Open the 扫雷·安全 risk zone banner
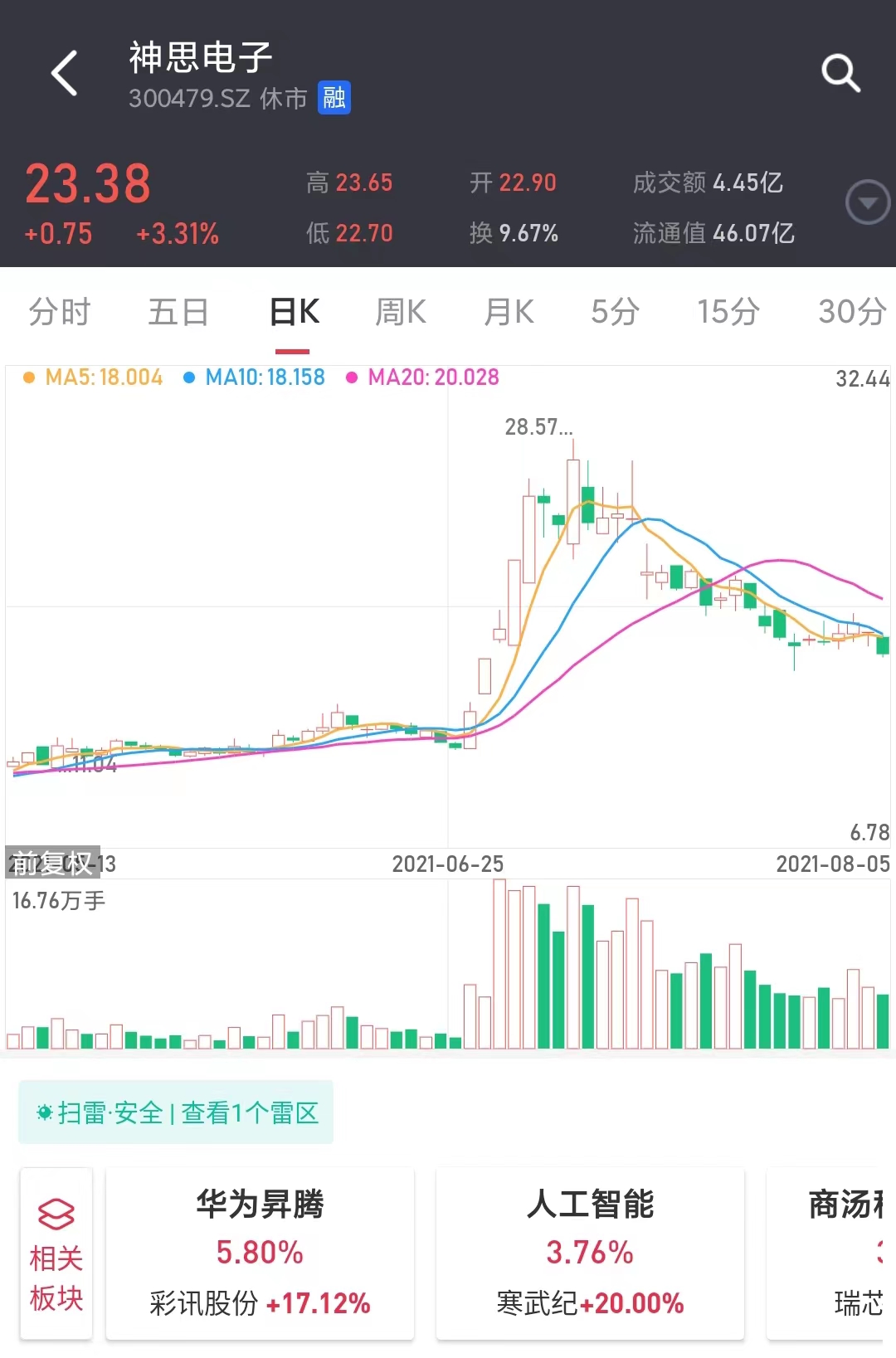896x1358 pixels. point(176,1112)
